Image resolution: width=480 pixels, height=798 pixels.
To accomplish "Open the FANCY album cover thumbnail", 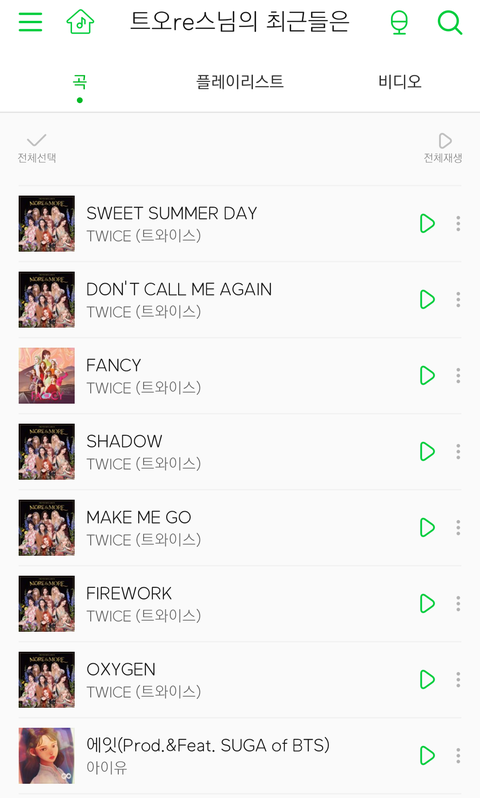I will (x=46, y=376).
